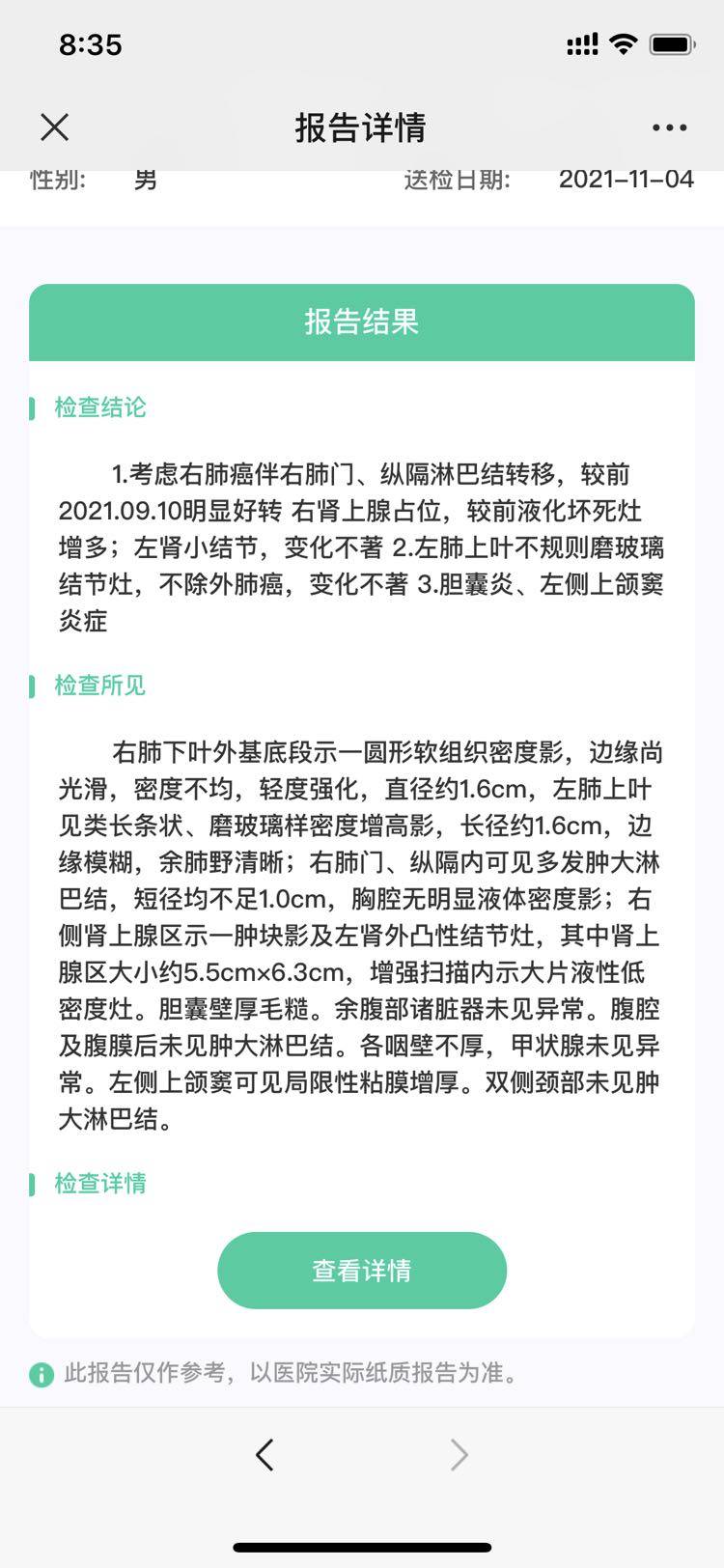Open the three-dot more options menu
724x1568 pixels.
coord(669,126)
